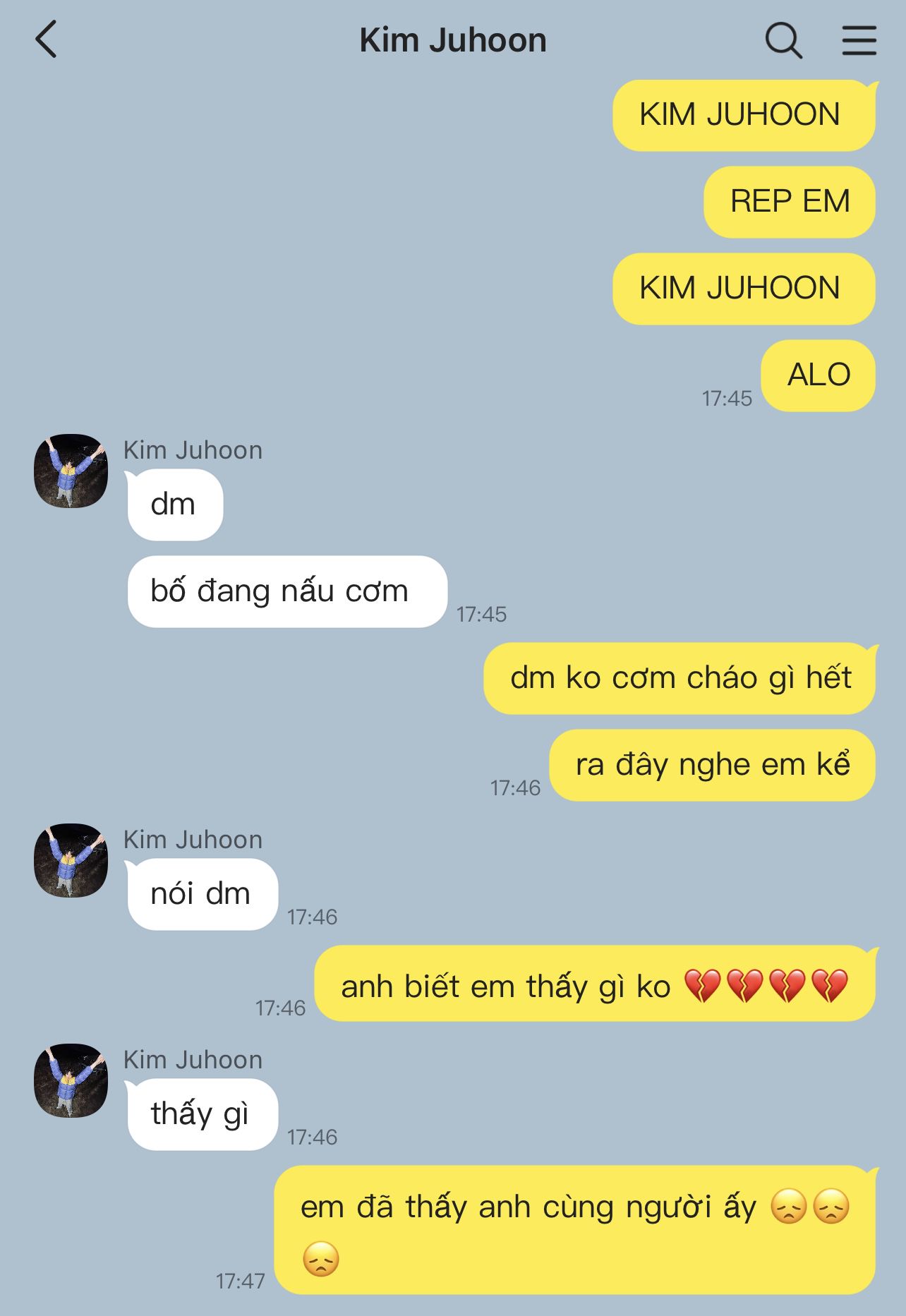Tap Kim Juhoon's avatar beside 'thấy gì'
This screenshot has height=1316, width=906.
(x=71, y=1080)
